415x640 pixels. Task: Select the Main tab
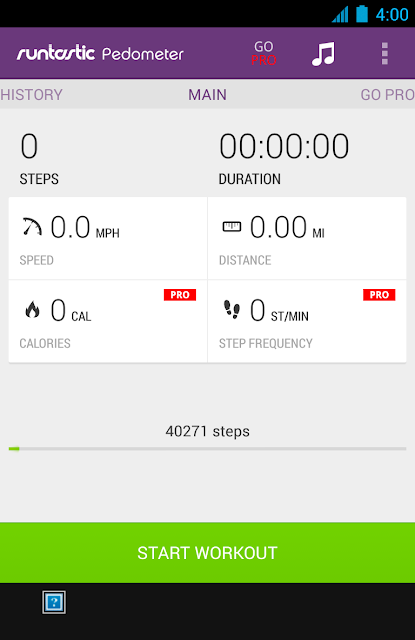click(x=207, y=95)
